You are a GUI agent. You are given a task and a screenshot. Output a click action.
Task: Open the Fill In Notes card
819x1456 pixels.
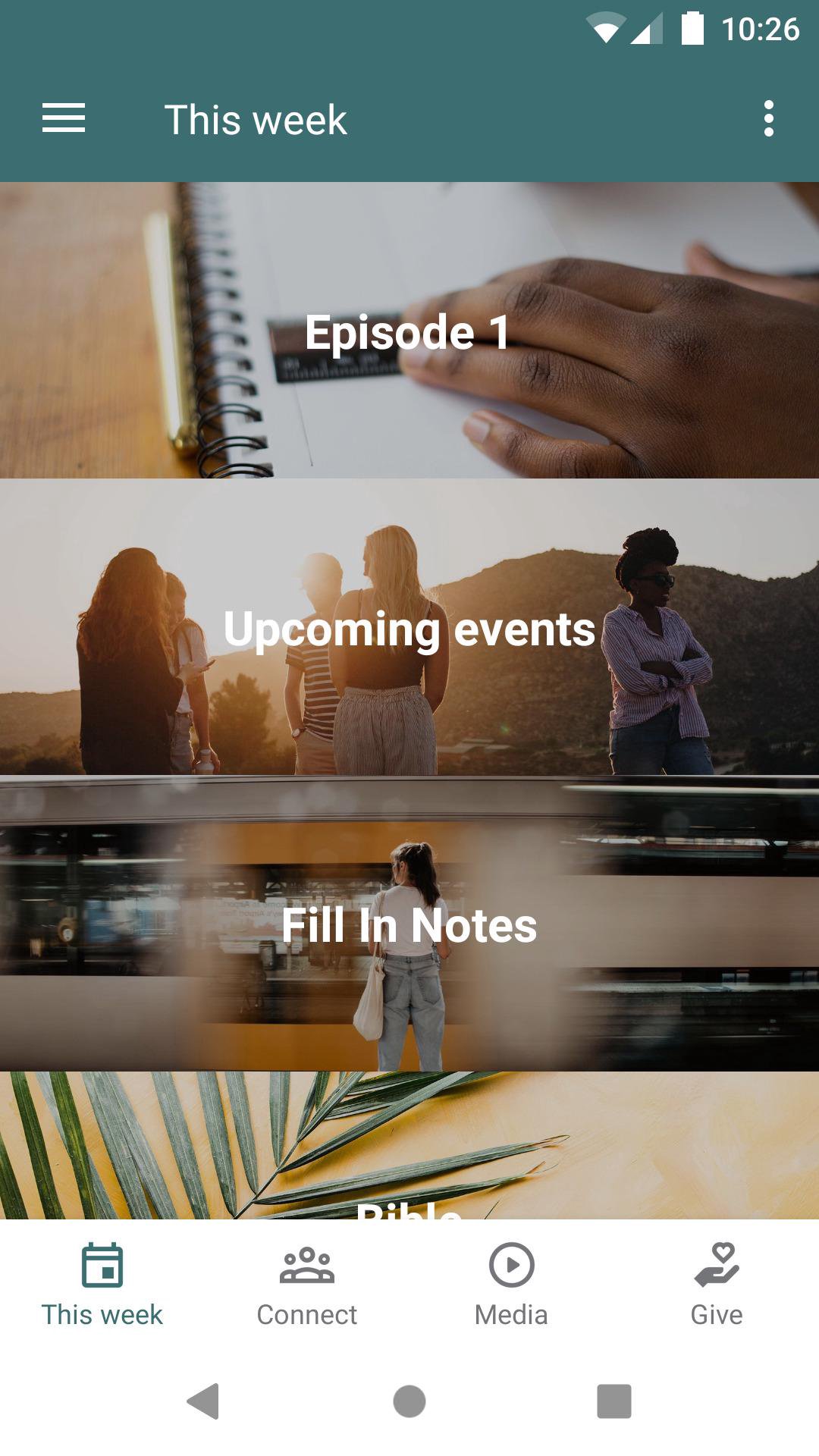point(409,924)
